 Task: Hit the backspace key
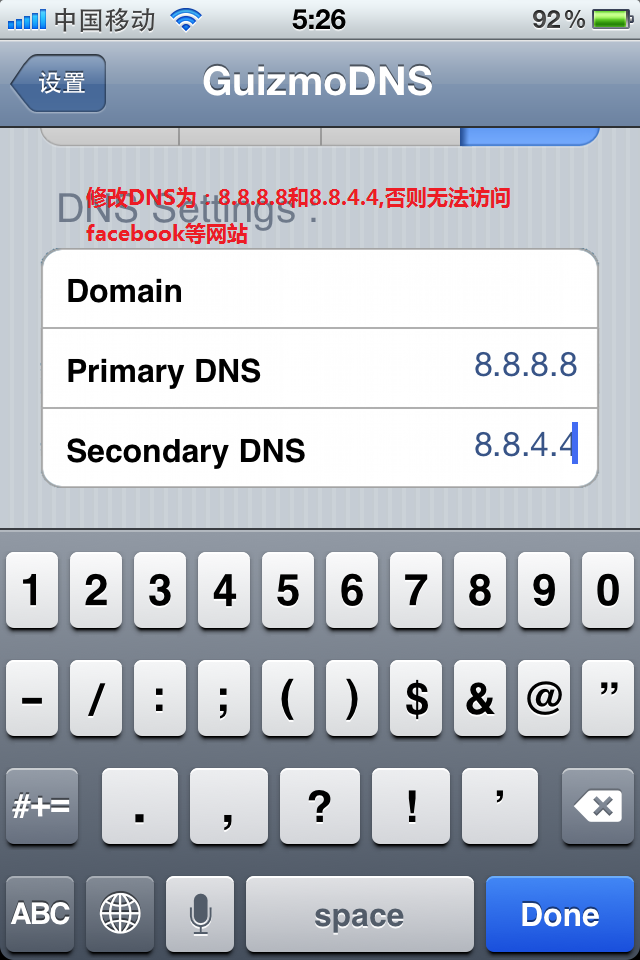(x=597, y=806)
